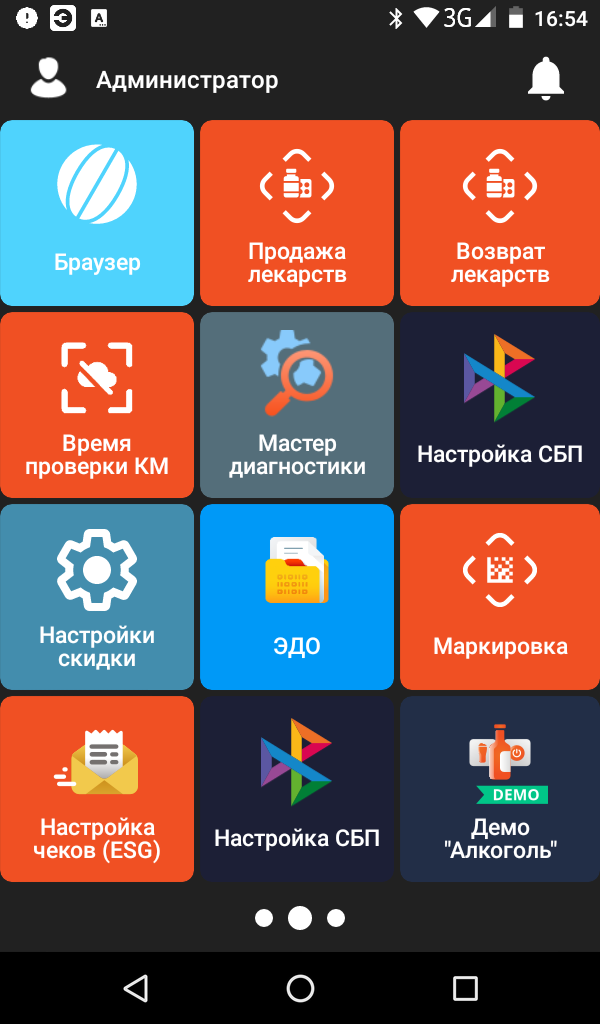Open Настройка чеков (ESG)
600x1024 pixels.
97,789
